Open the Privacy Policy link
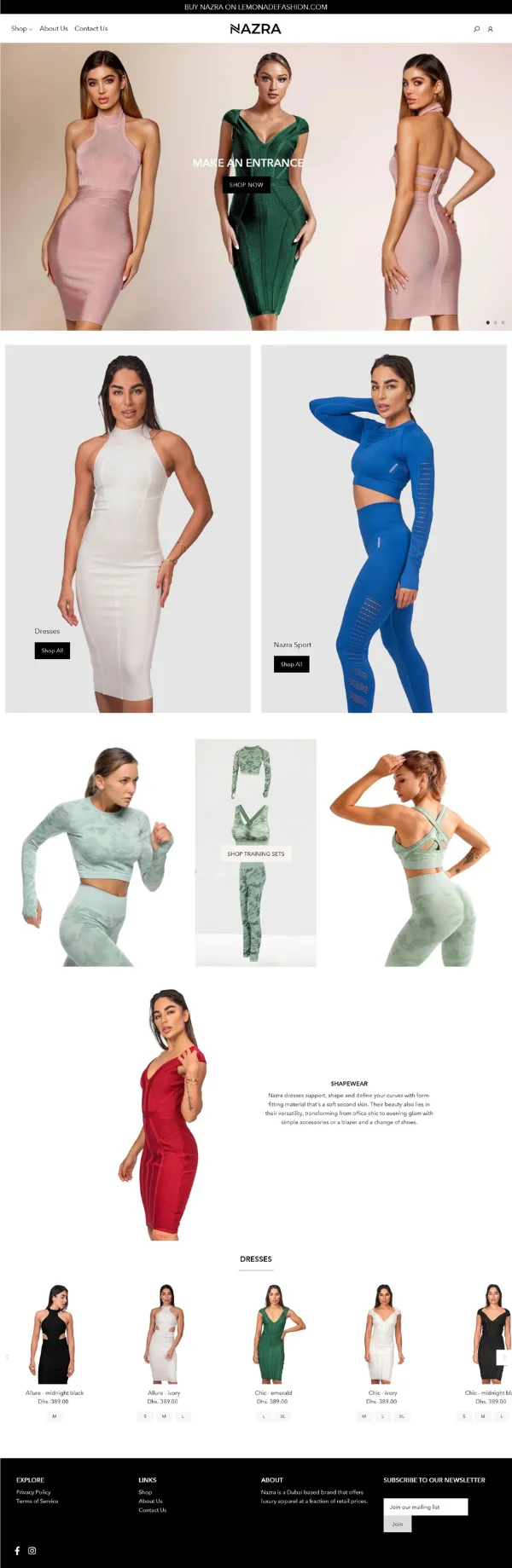The height and width of the screenshot is (1568, 512). 33,1492
